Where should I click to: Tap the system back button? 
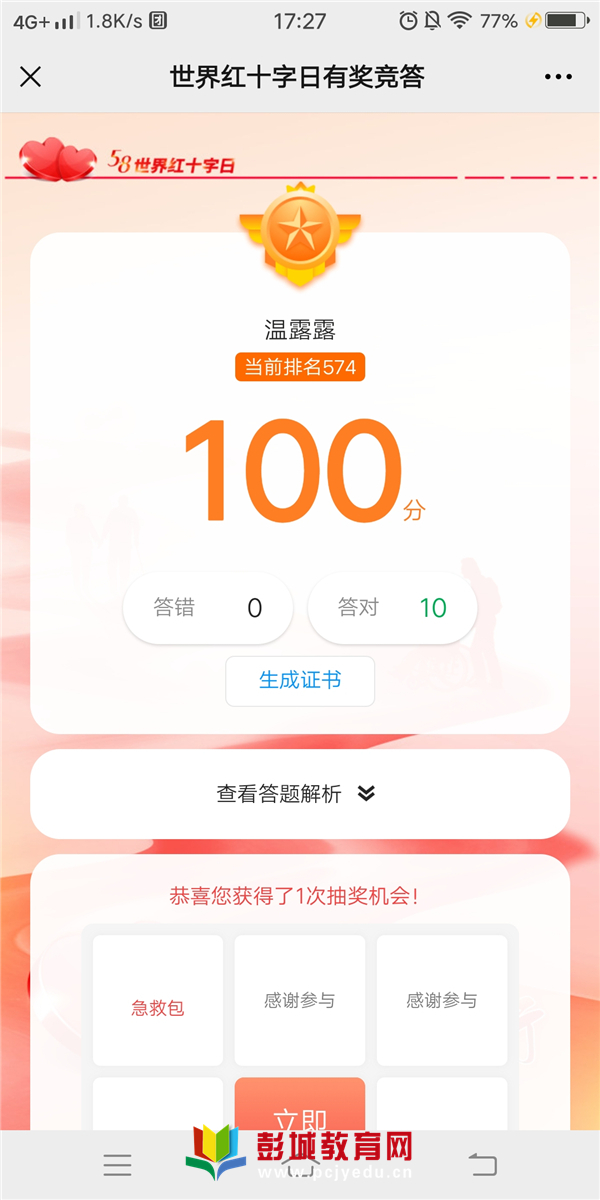(x=482, y=1165)
